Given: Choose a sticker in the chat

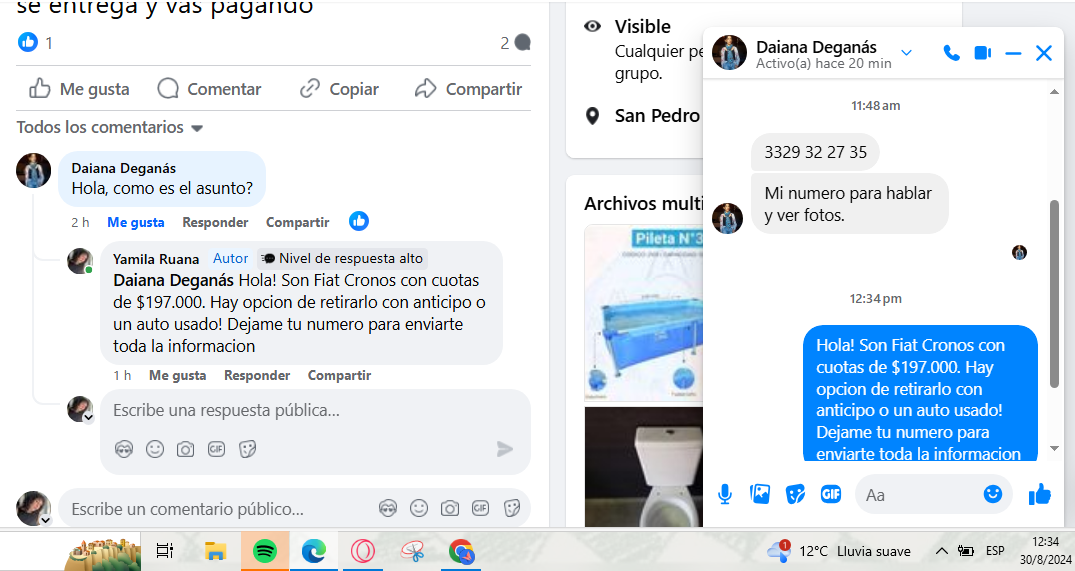Looking at the screenshot, I should click(795, 494).
